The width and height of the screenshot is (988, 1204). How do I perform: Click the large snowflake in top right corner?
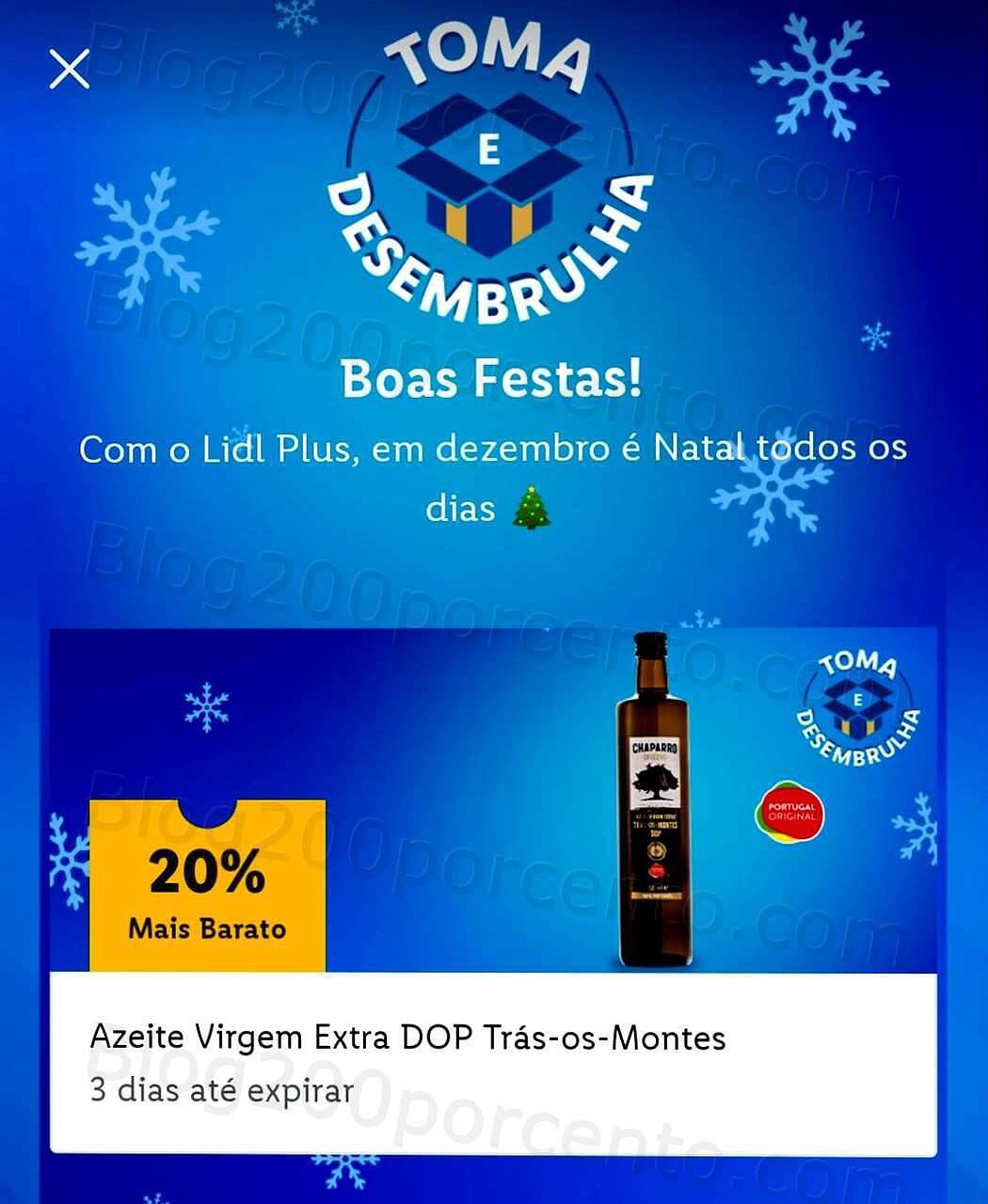click(x=821, y=75)
